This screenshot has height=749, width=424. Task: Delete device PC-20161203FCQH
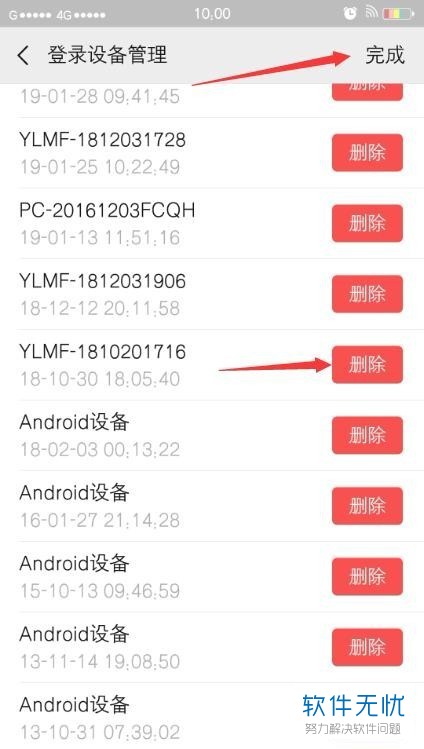[x=367, y=223]
